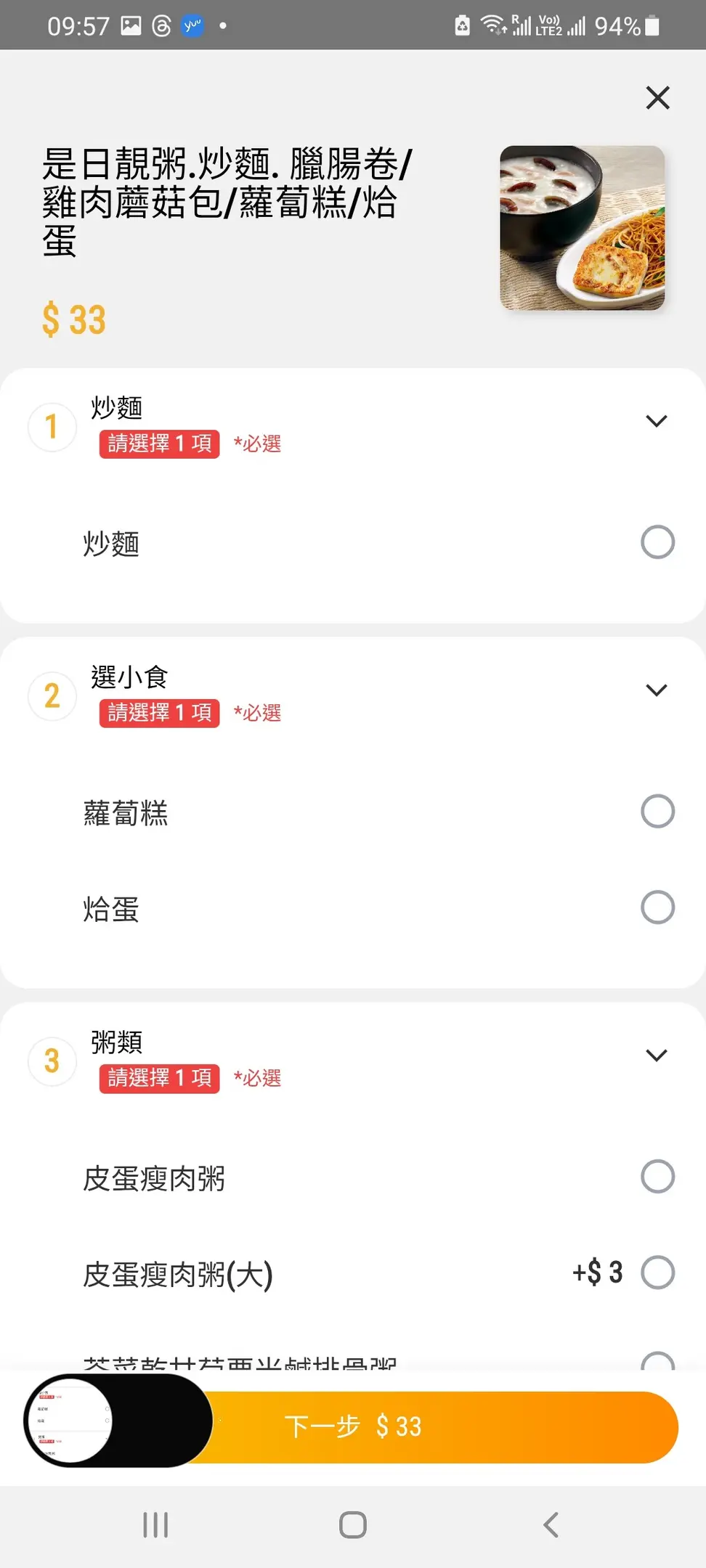Choose 烚蛋 as the snack
Viewport: 706px width, 1568px height.
click(x=657, y=907)
